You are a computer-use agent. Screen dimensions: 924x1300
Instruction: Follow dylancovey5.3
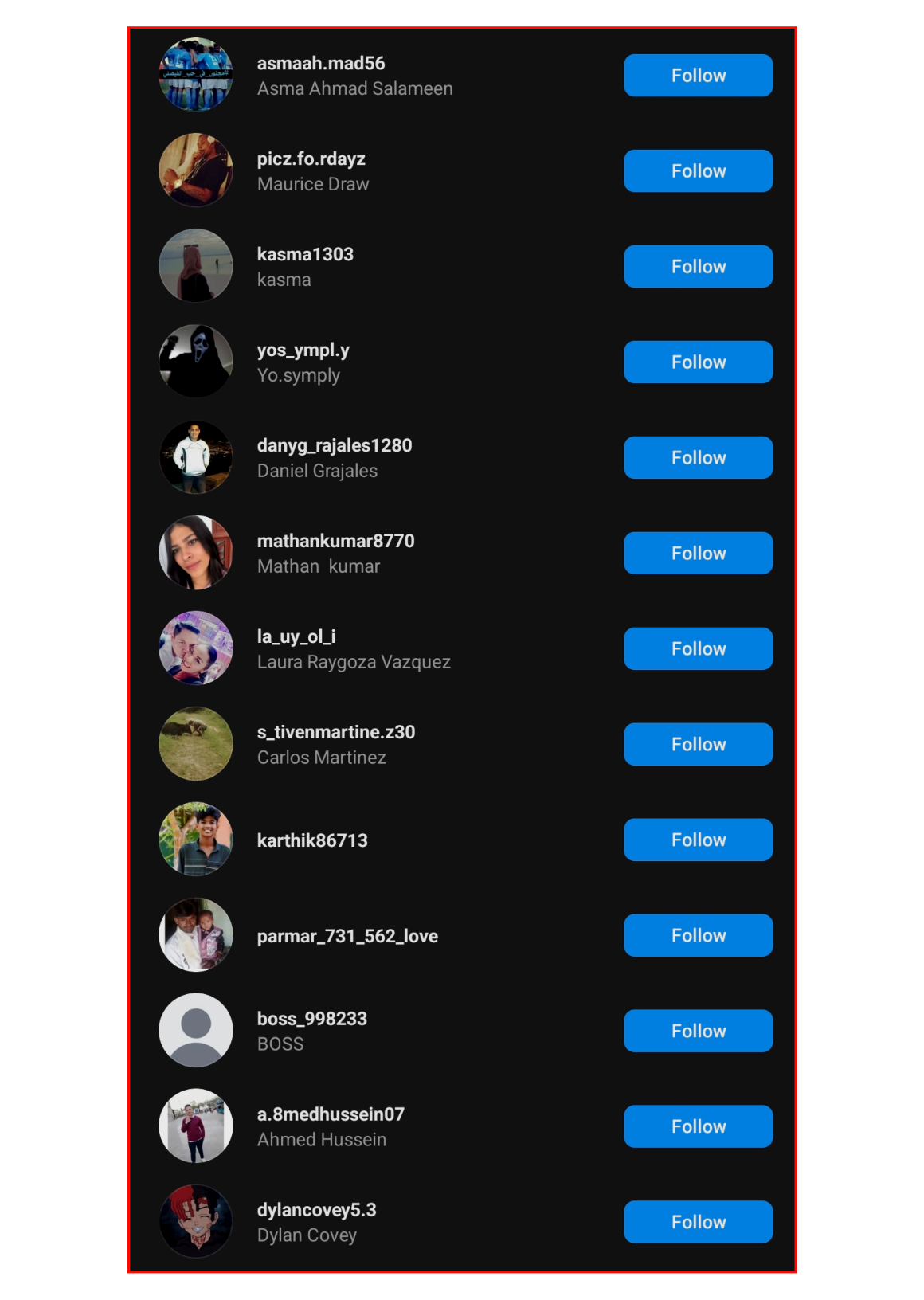698,1223
